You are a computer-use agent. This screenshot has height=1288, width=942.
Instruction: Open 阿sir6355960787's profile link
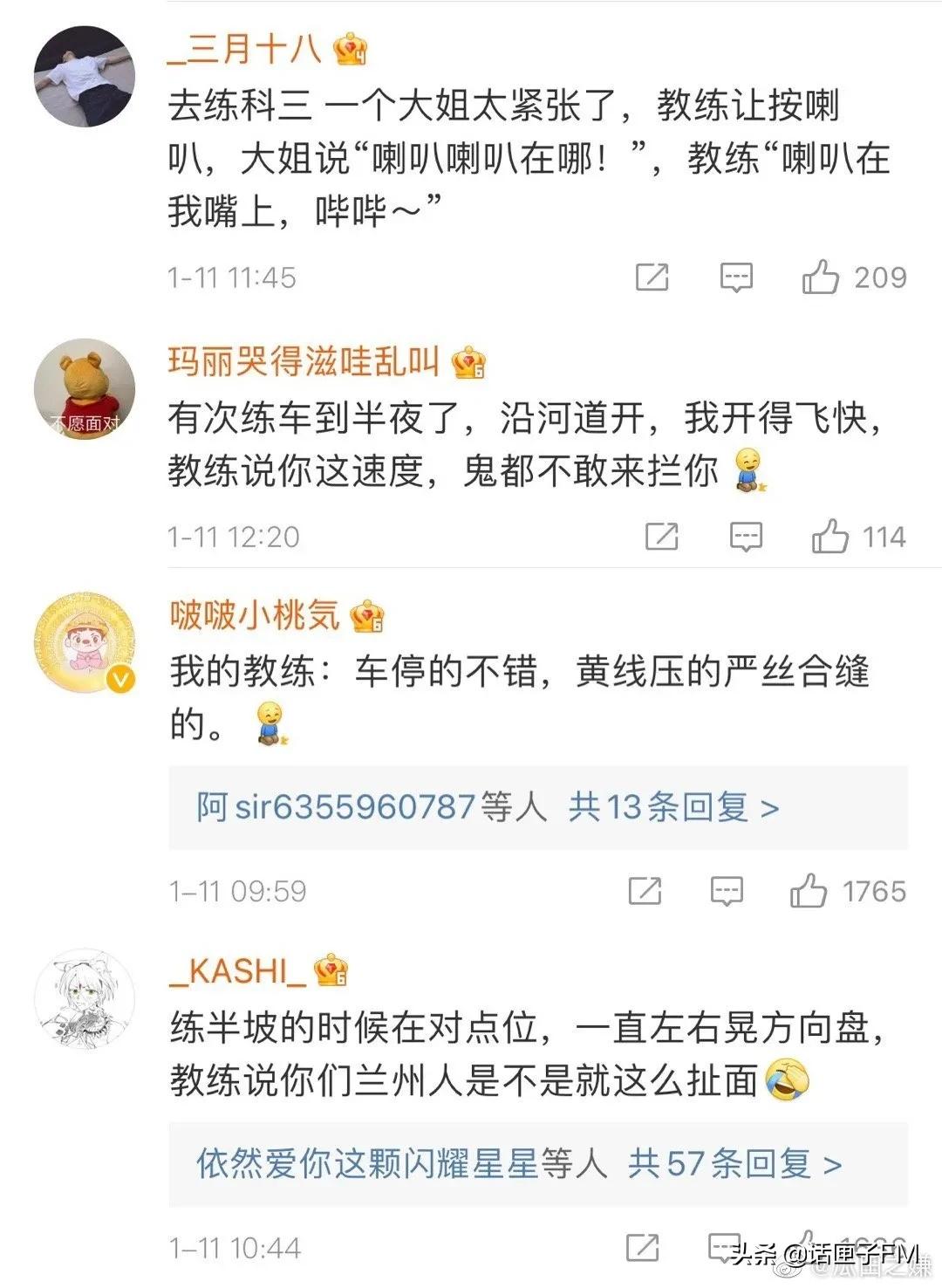[336, 809]
